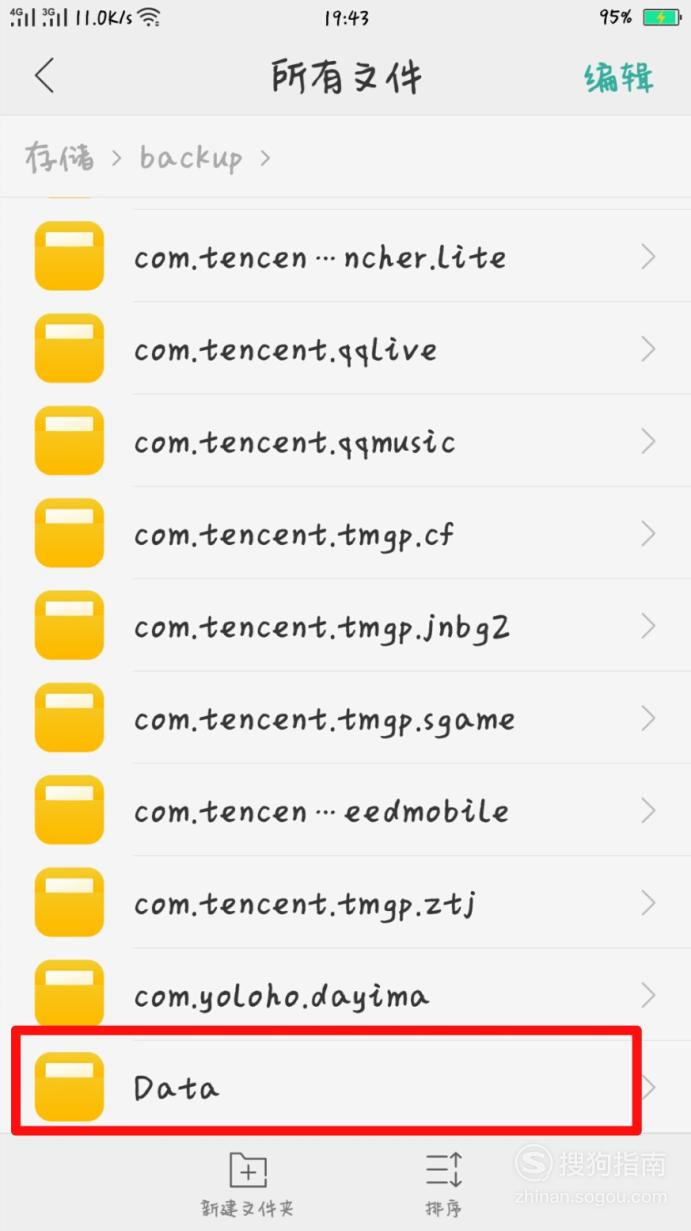Open the folder ending in eedmobile
Viewport: 691px width, 1231px height.
pyautogui.click(x=345, y=811)
